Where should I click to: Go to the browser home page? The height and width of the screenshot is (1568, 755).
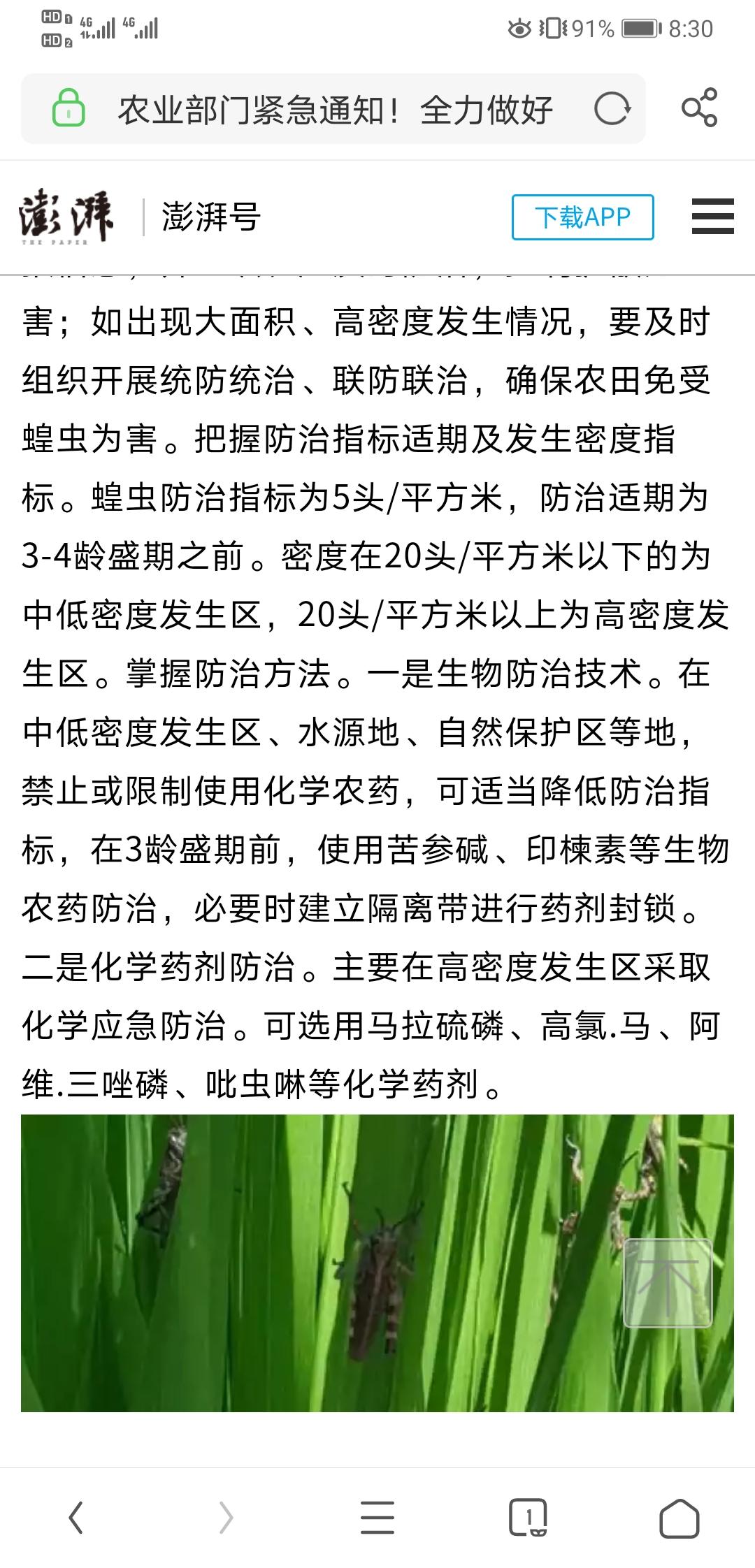679,1518
